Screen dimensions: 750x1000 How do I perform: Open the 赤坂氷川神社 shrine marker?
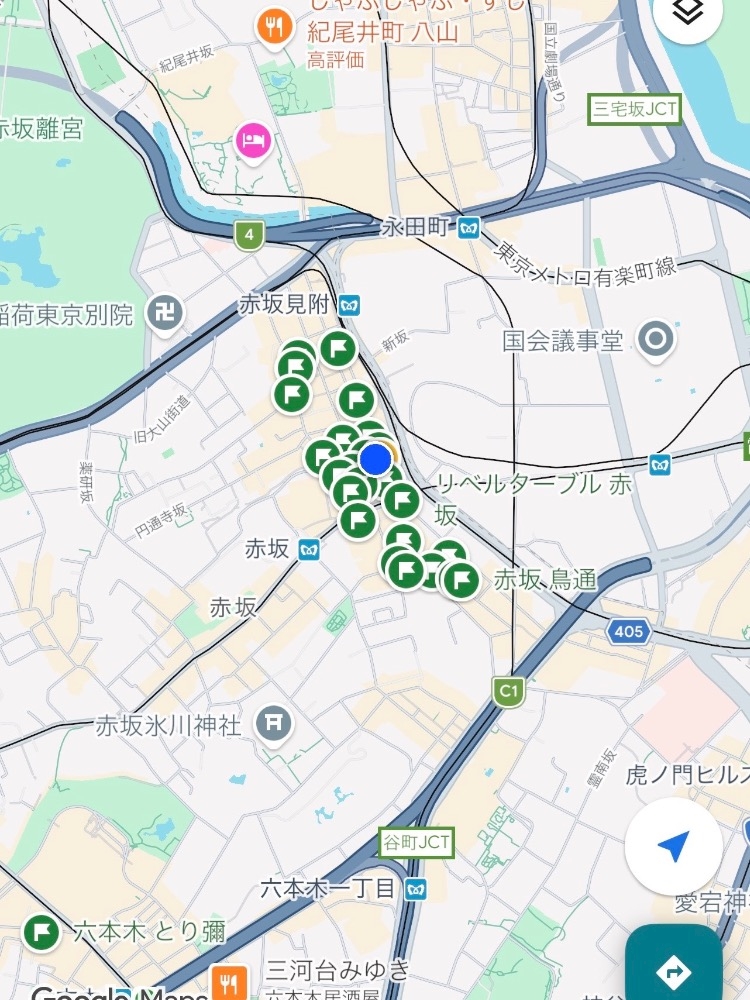pyautogui.click(x=274, y=724)
